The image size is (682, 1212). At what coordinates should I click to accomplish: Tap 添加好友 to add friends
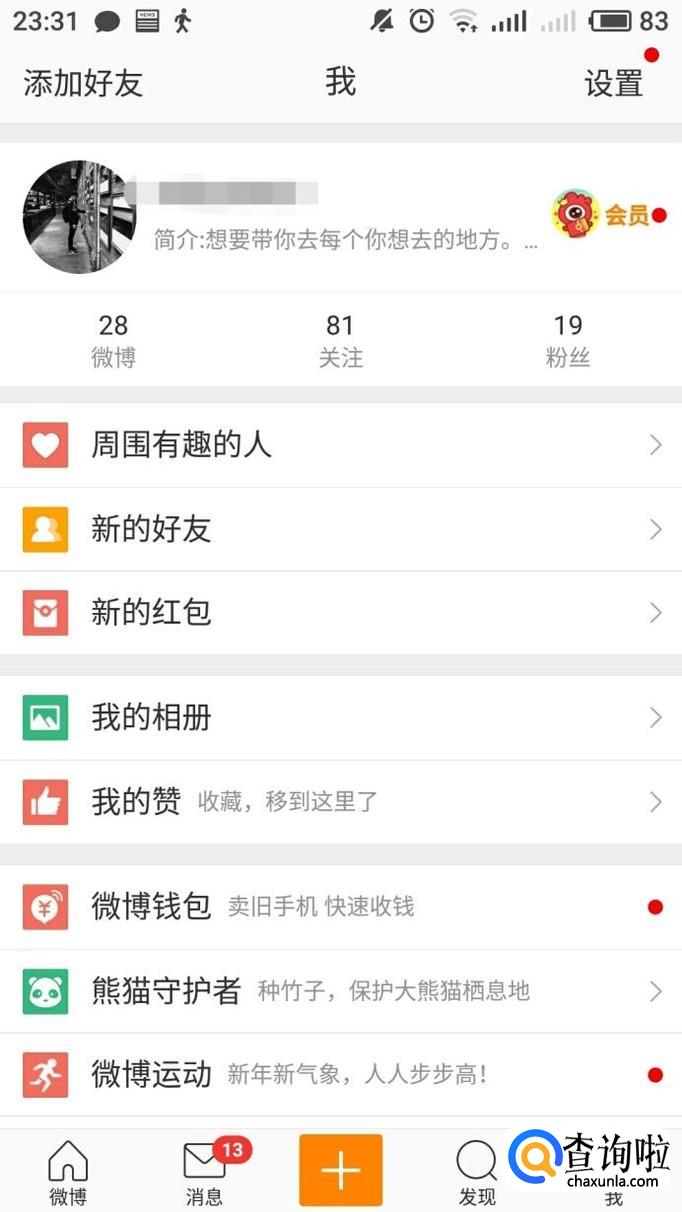[x=83, y=83]
